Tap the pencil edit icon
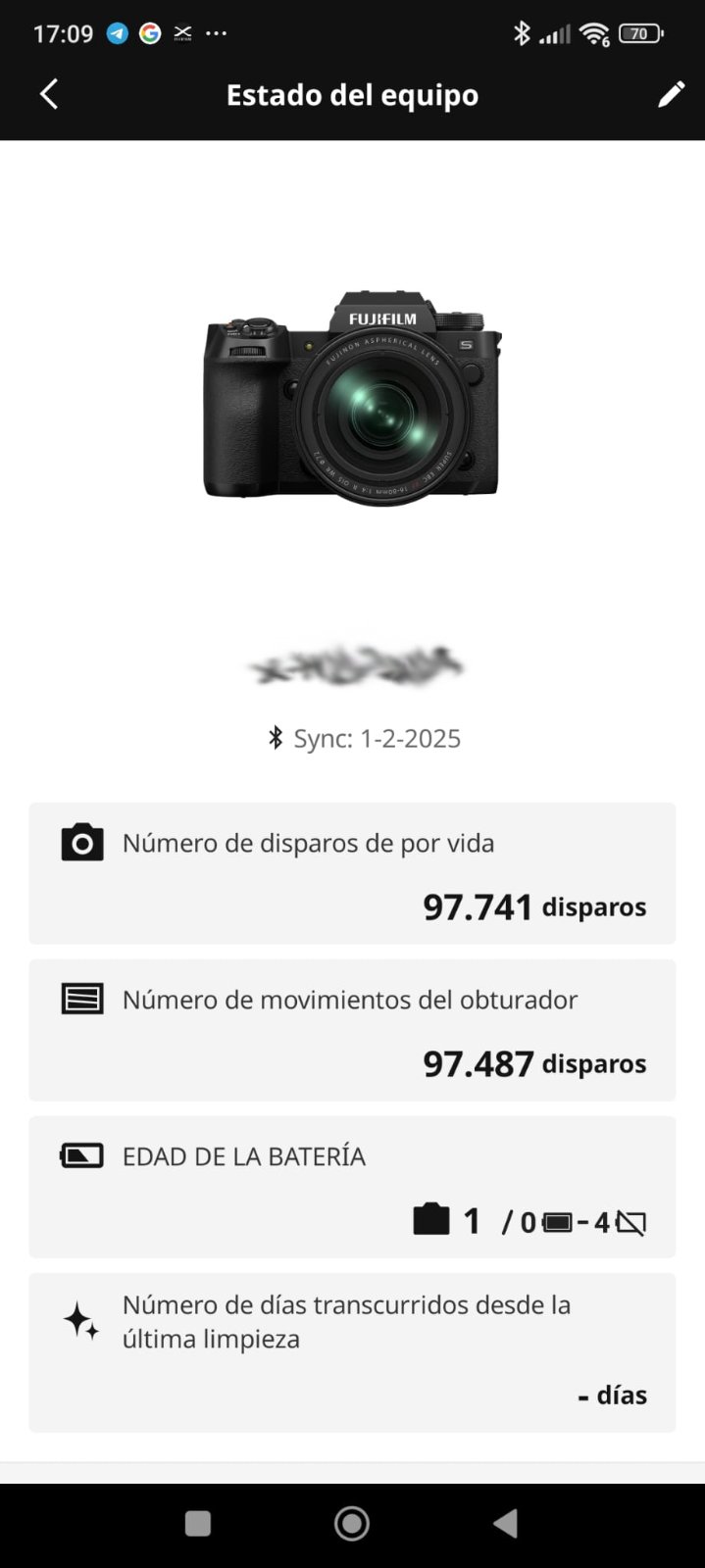The image size is (705, 1568). pos(671,94)
